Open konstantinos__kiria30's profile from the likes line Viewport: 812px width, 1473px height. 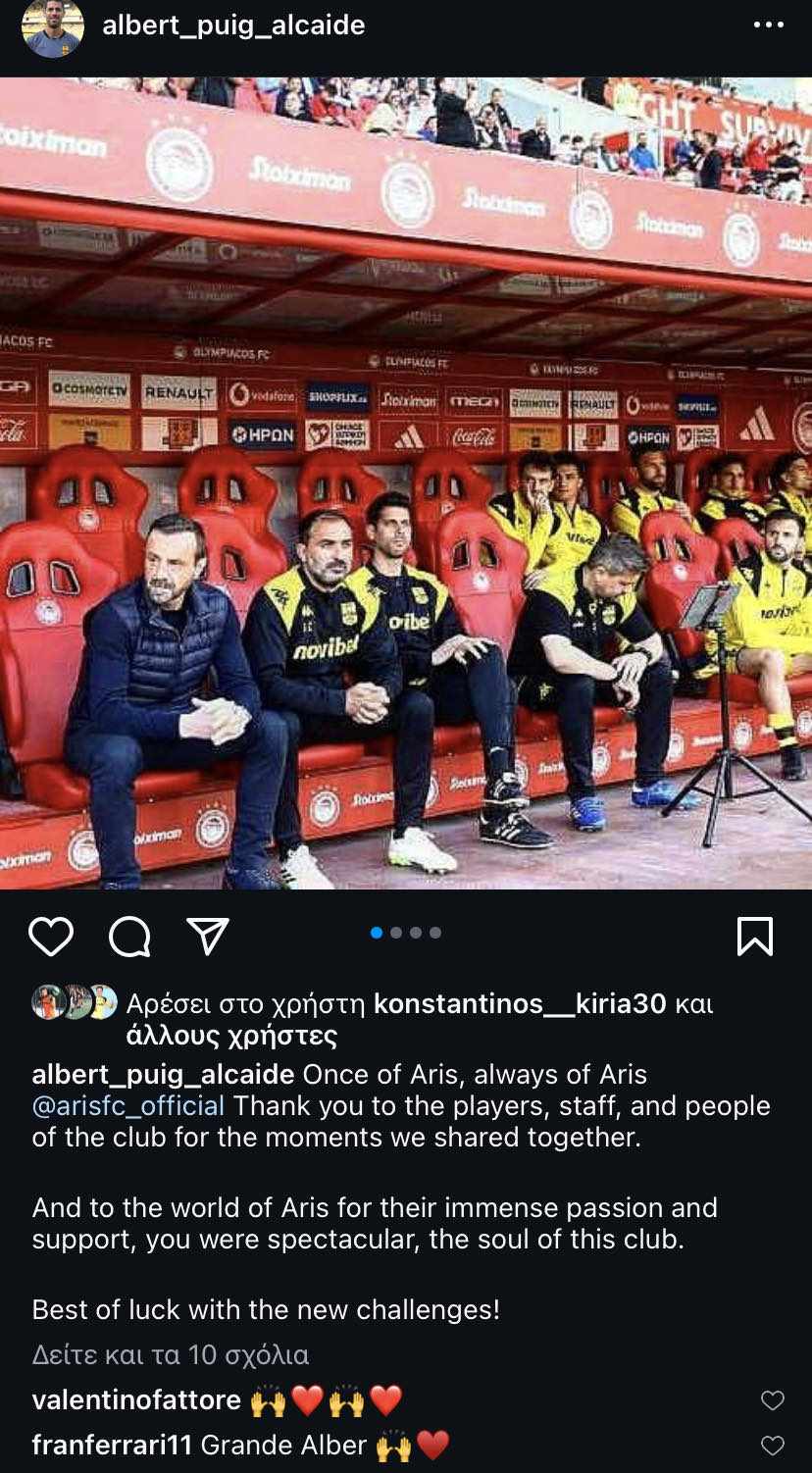pyautogui.click(x=520, y=1003)
